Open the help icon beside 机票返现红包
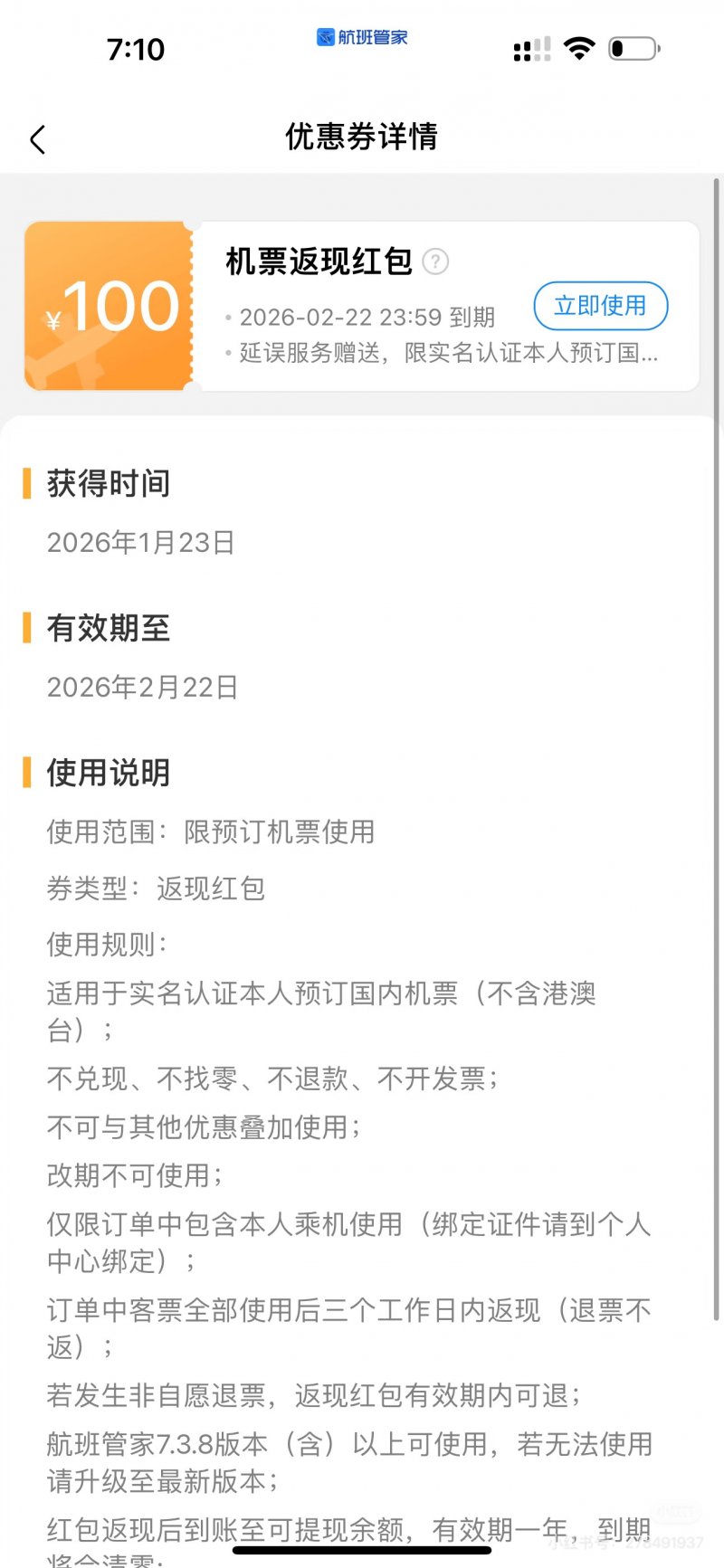Viewport: 724px width, 1568px height. 435,262
